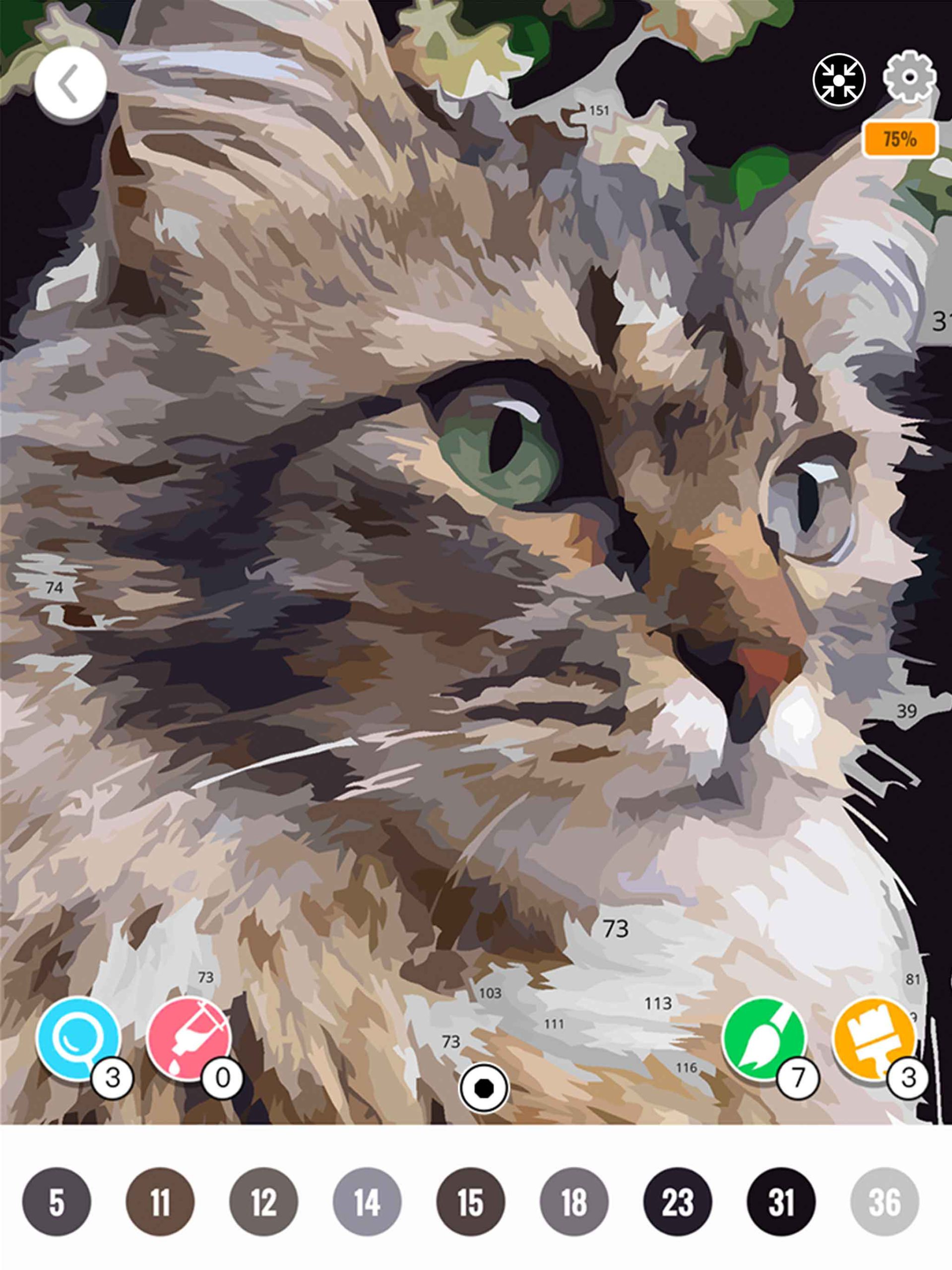Screen dimensions: 952x1270
Task: Choose color number 18
Action: [x=574, y=1201]
